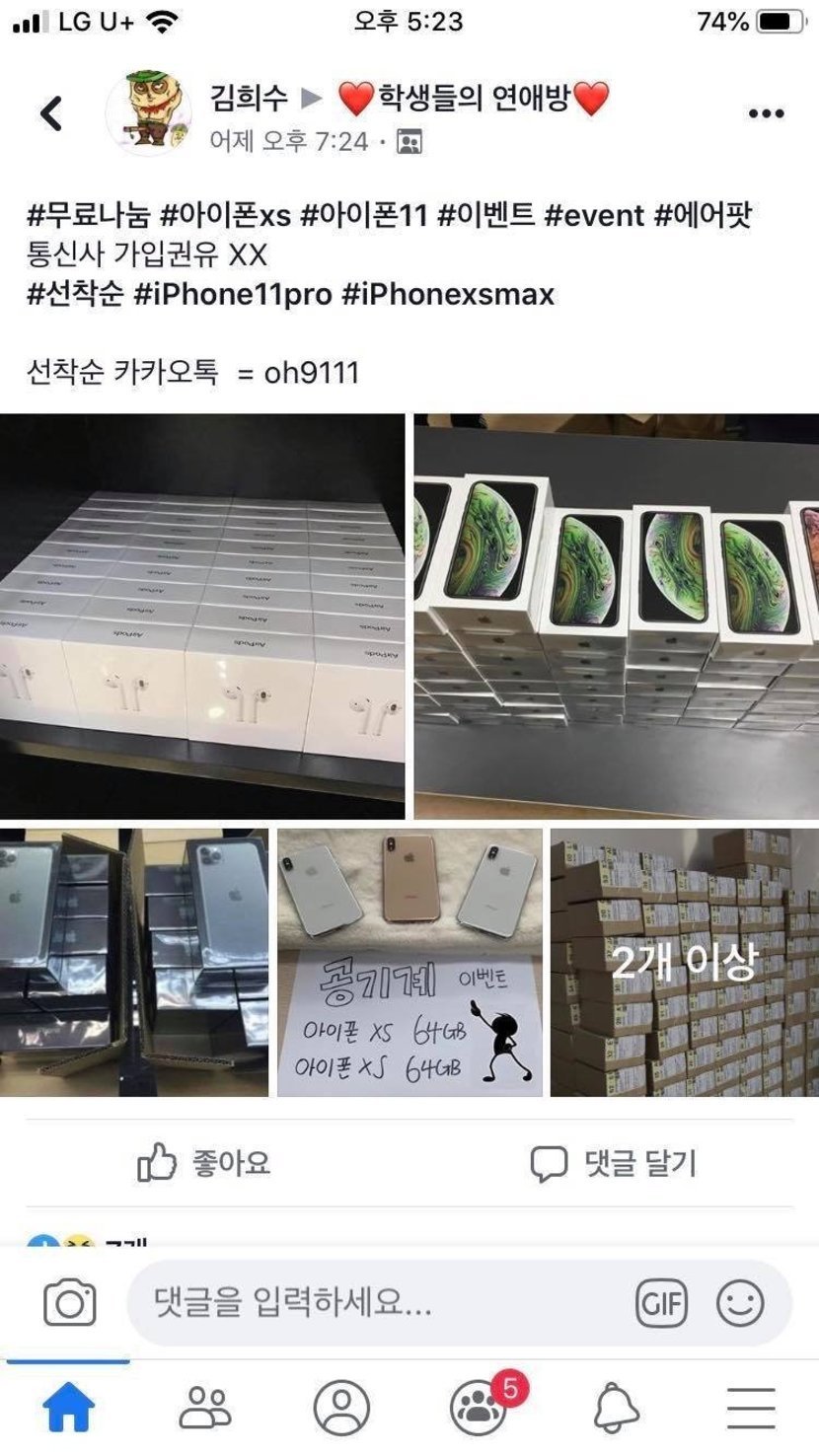The image size is (819, 1456).
Task: Tap 댓글 달기 to comment
Action: 613,1163
